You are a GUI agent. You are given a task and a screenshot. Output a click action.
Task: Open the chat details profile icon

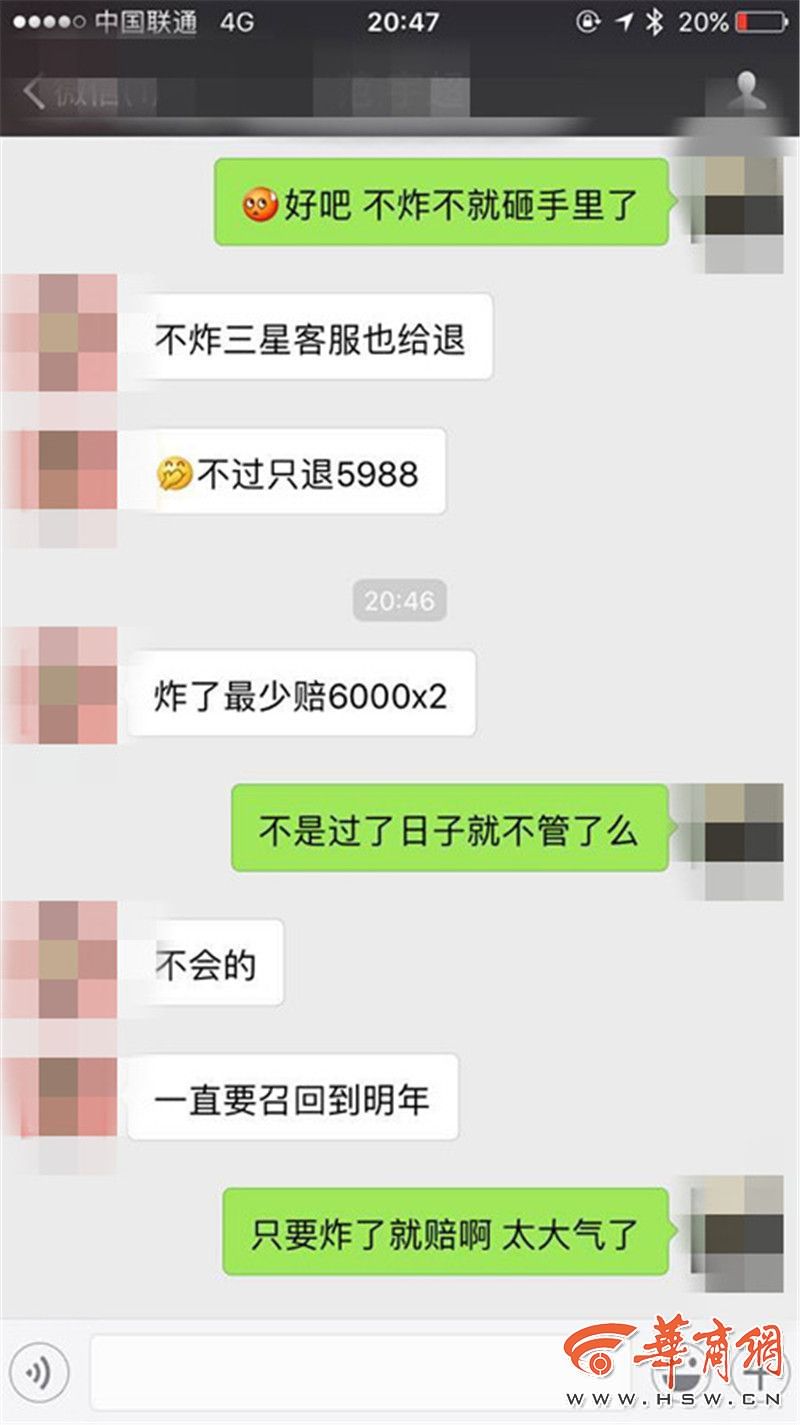(748, 94)
